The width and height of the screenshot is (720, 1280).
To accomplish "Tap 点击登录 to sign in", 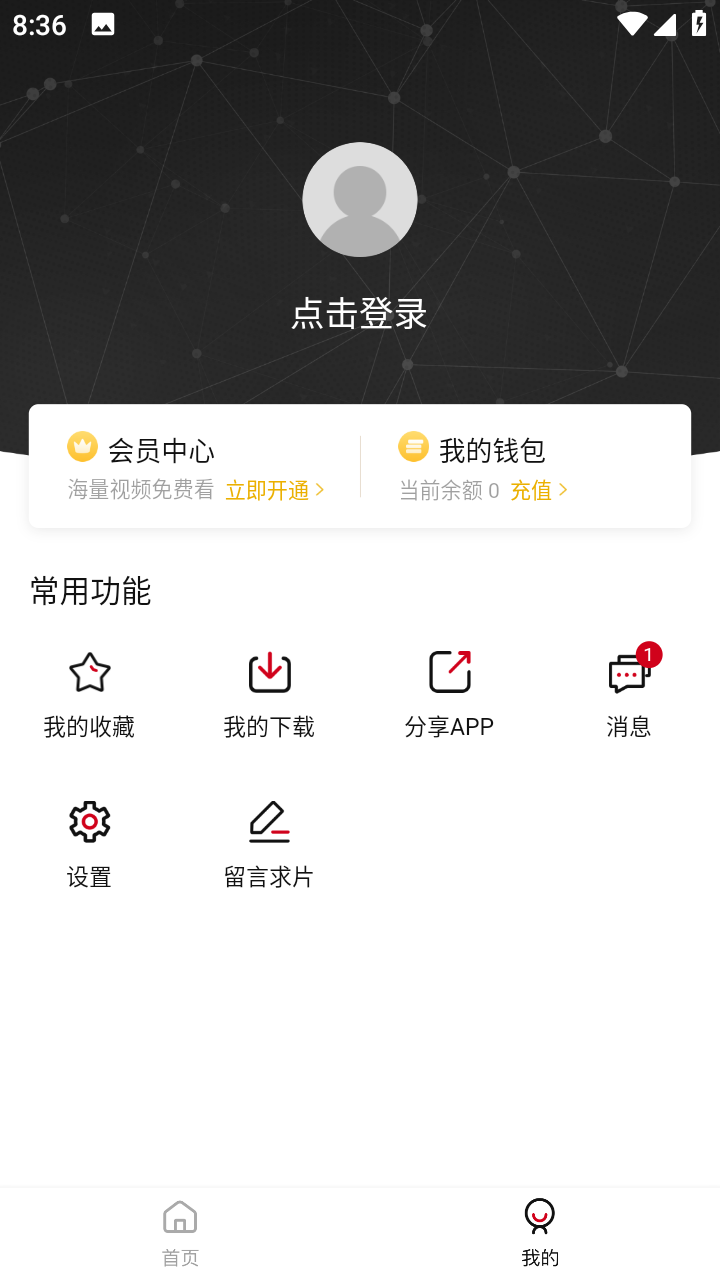I will 360,314.
